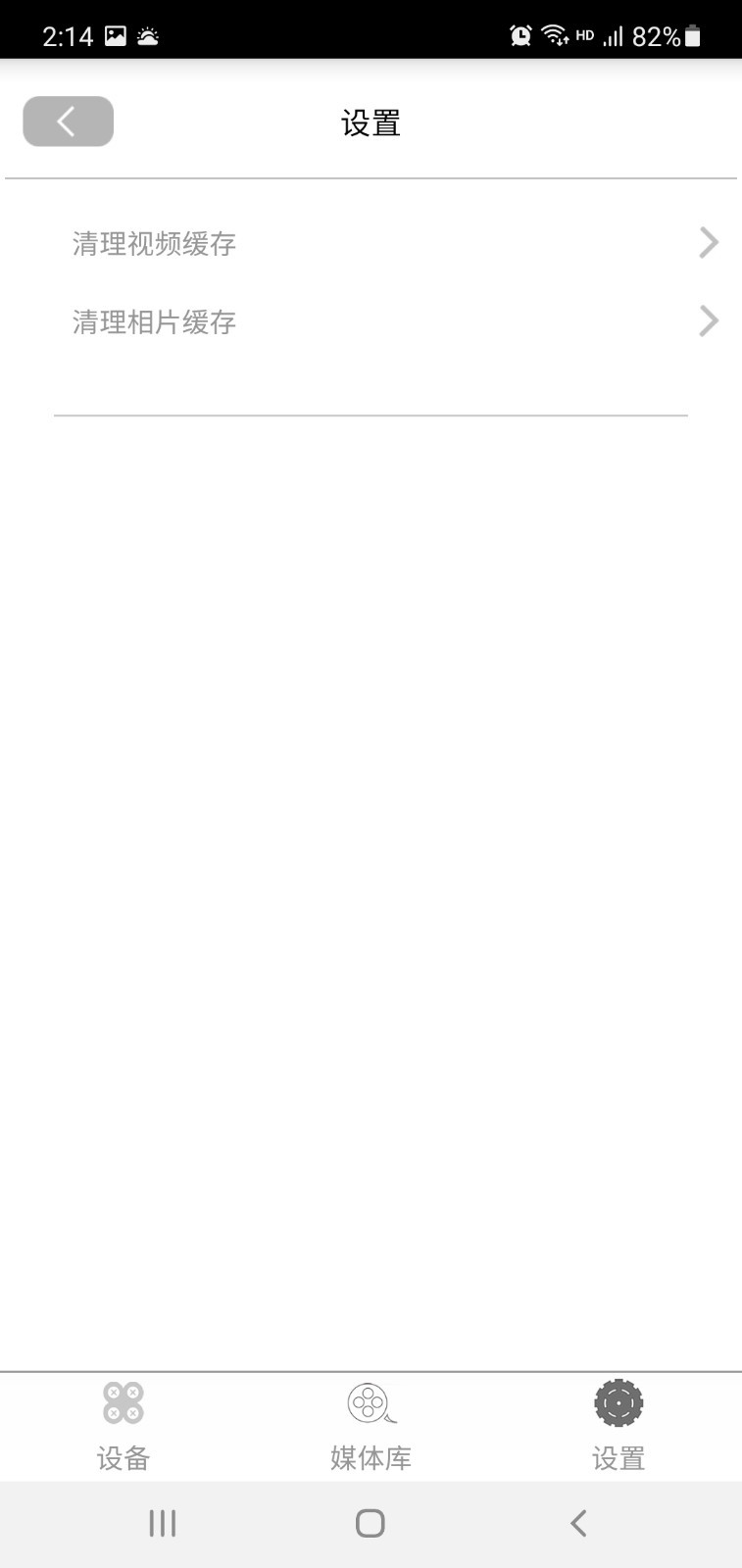Screen dimensions: 742x1568
Task: Go to the system home screen
Action: (x=370, y=1523)
